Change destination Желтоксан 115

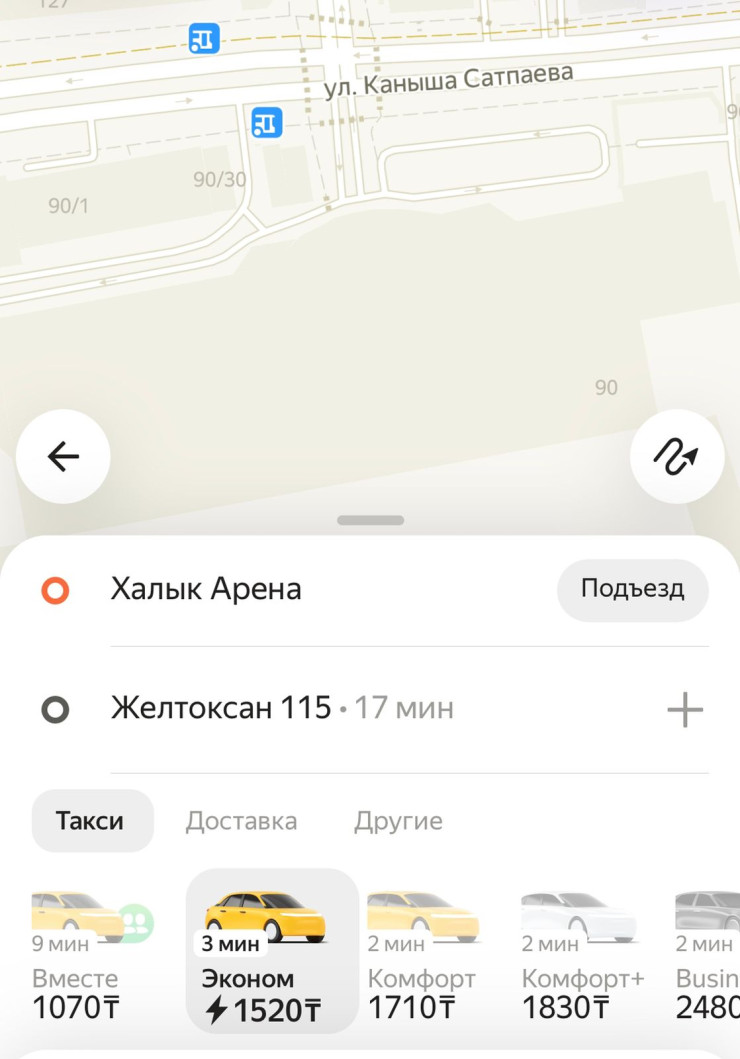pos(221,709)
